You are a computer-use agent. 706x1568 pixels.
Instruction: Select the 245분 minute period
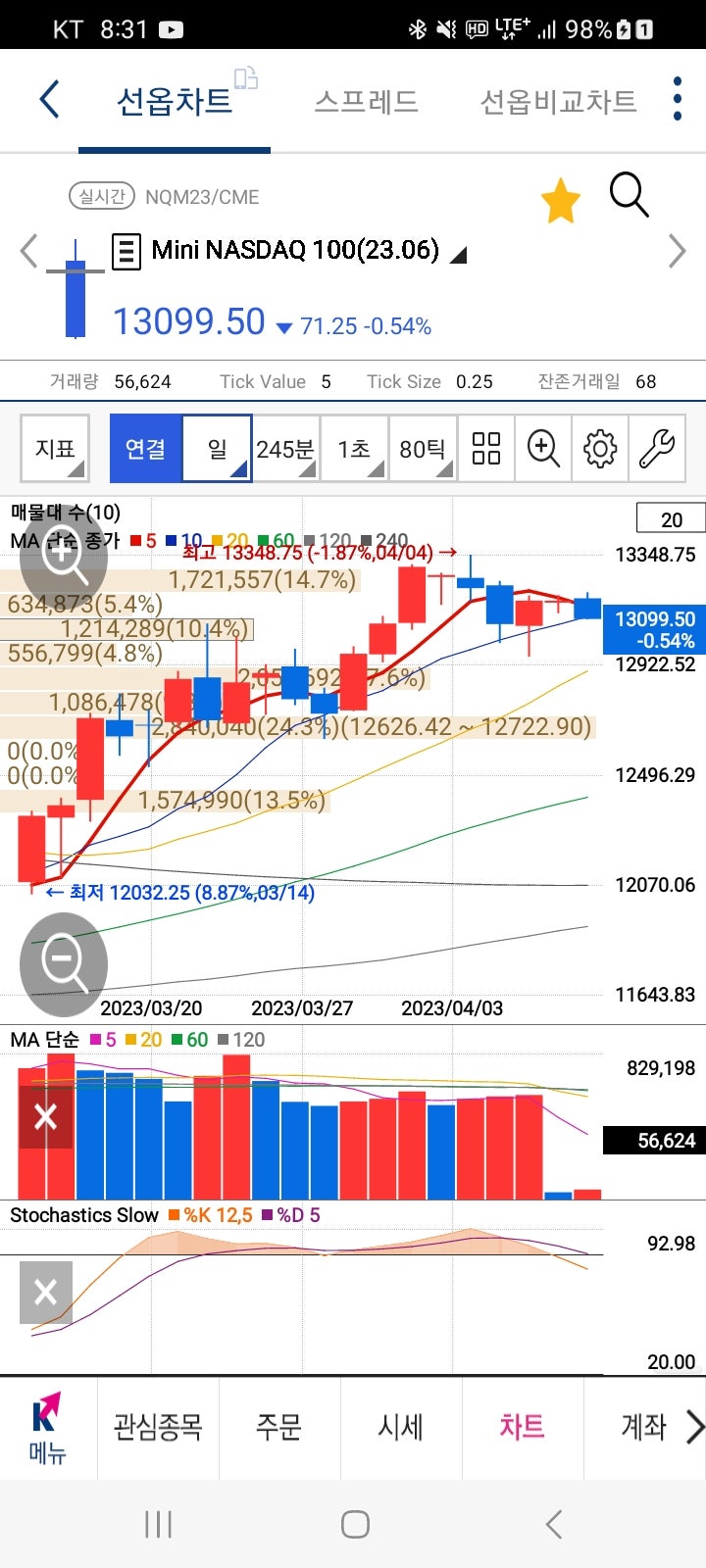tap(285, 449)
